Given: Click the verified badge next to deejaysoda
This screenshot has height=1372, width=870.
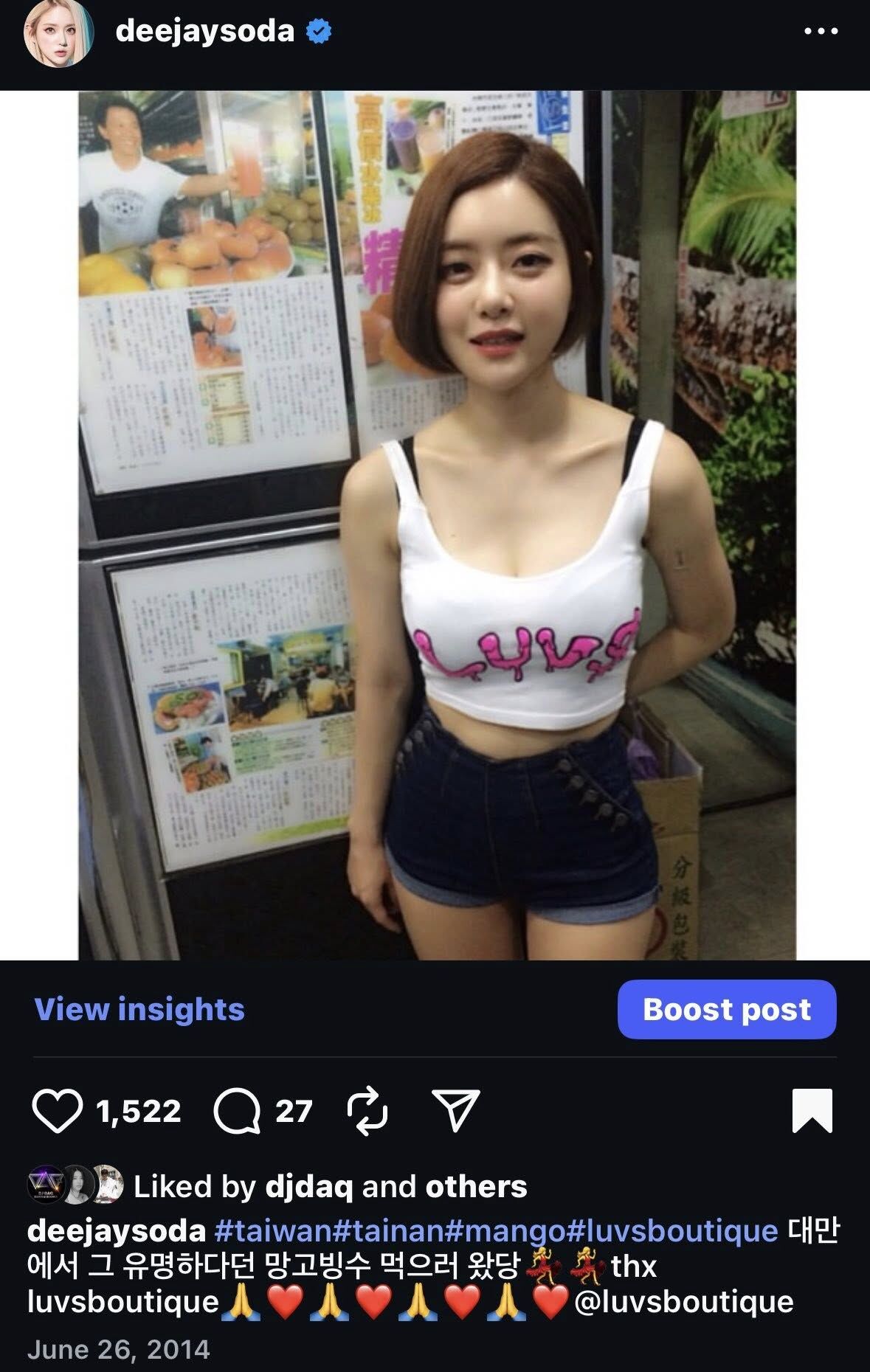Looking at the screenshot, I should 318,31.
